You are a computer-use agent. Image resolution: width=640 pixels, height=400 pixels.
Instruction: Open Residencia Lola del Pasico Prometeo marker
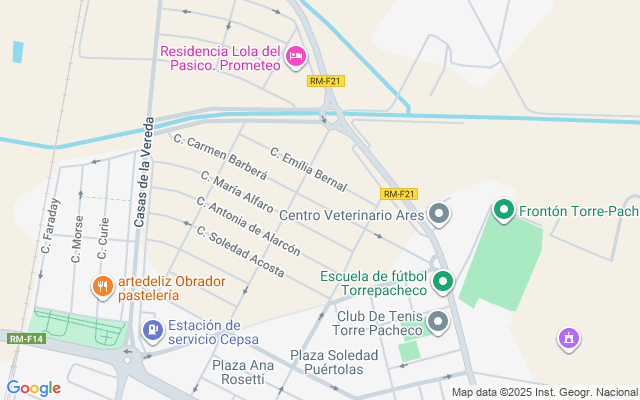pos(295,58)
